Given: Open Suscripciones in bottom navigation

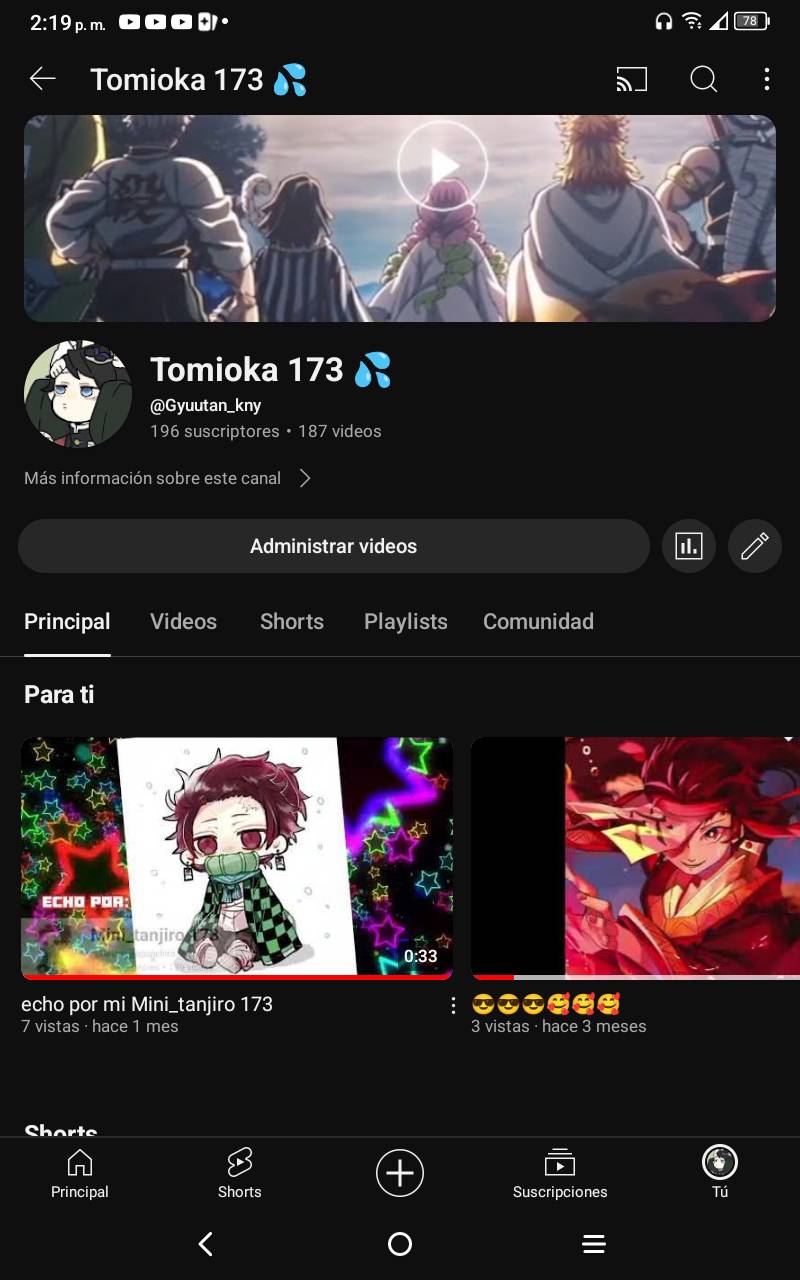Looking at the screenshot, I should 560,1173.
